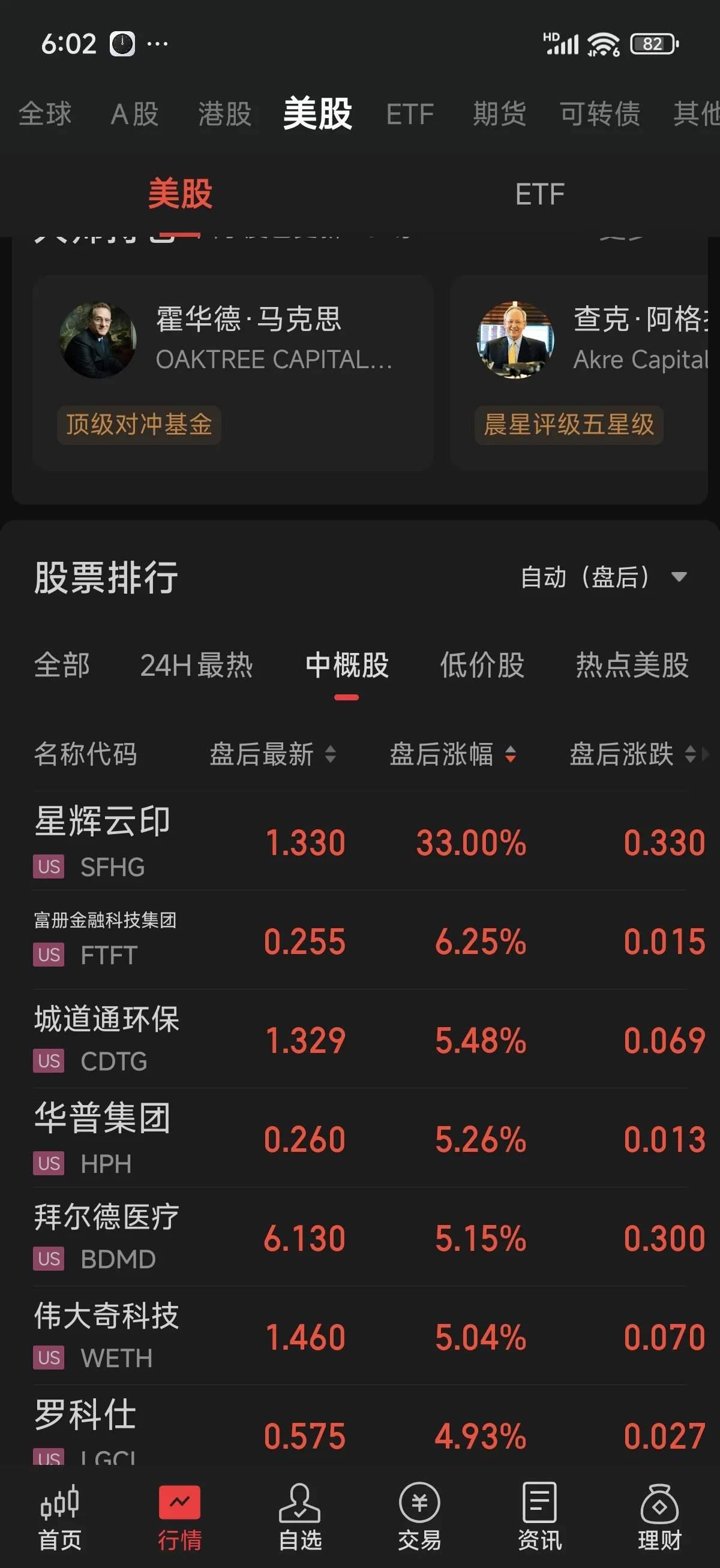The height and width of the screenshot is (1568, 720).
Task: Switch to the ETF sub-tab
Action: click(x=538, y=195)
